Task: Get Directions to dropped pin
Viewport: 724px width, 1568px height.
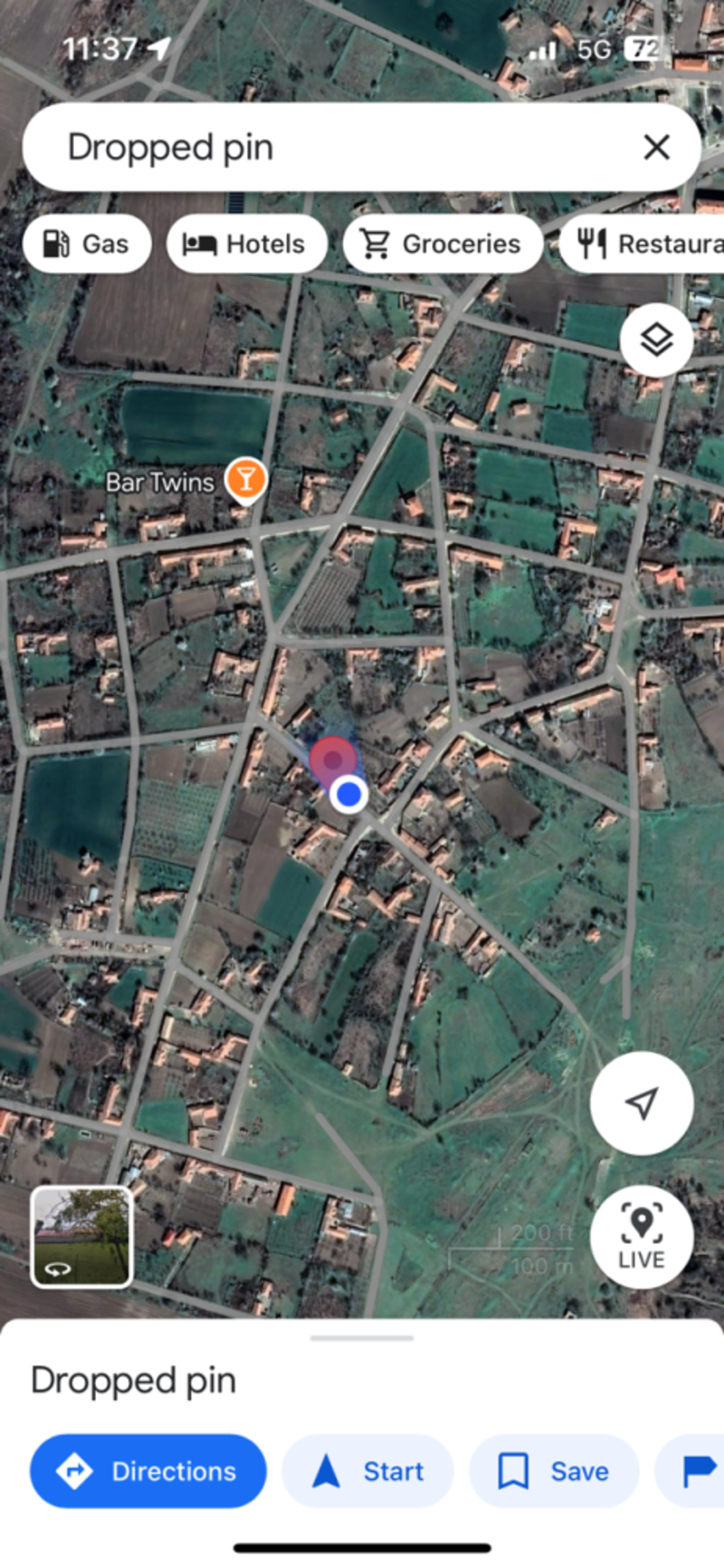Action: (148, 1471)
